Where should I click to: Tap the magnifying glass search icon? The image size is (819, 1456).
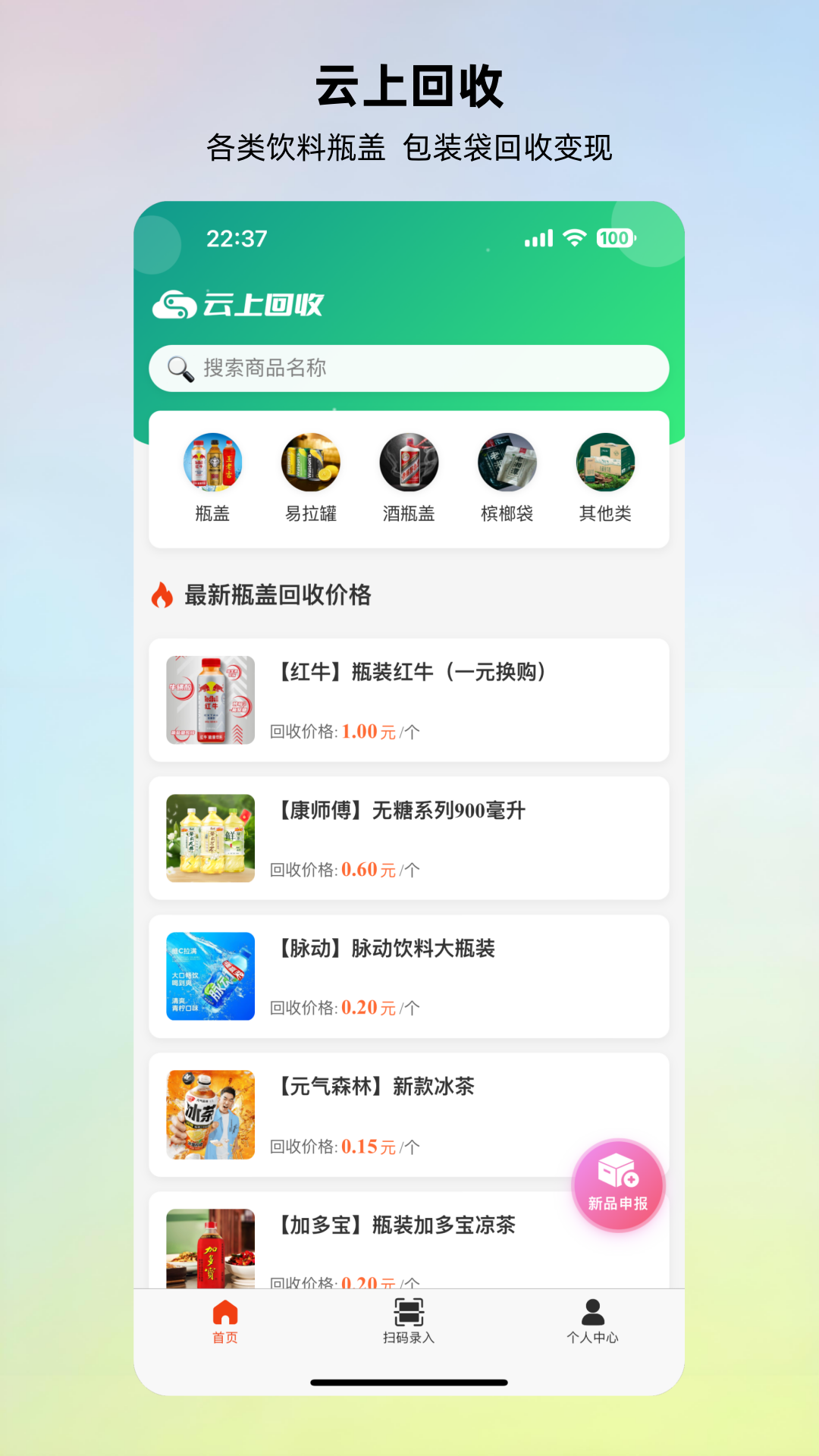[177, 368]
